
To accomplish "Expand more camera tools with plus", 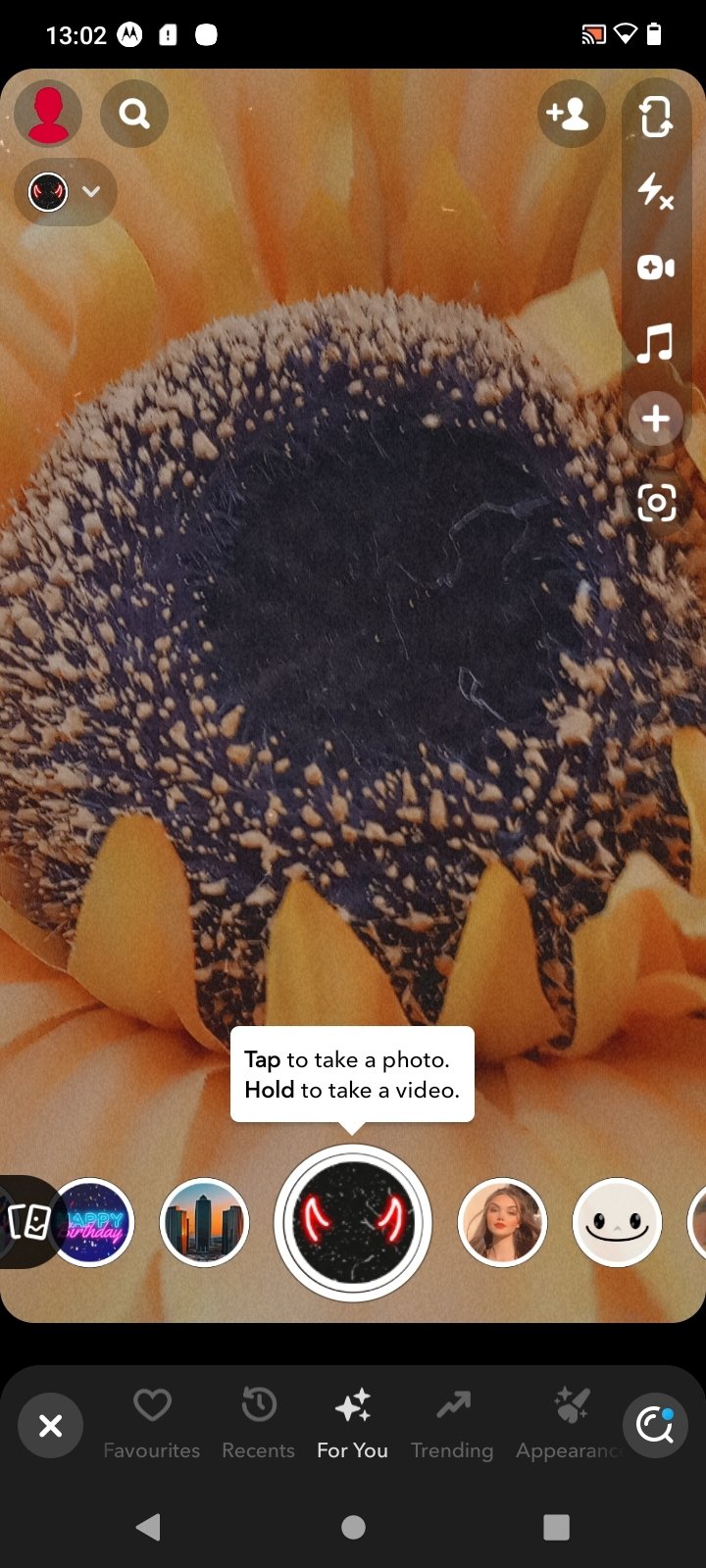I will [x=656, y=419].
